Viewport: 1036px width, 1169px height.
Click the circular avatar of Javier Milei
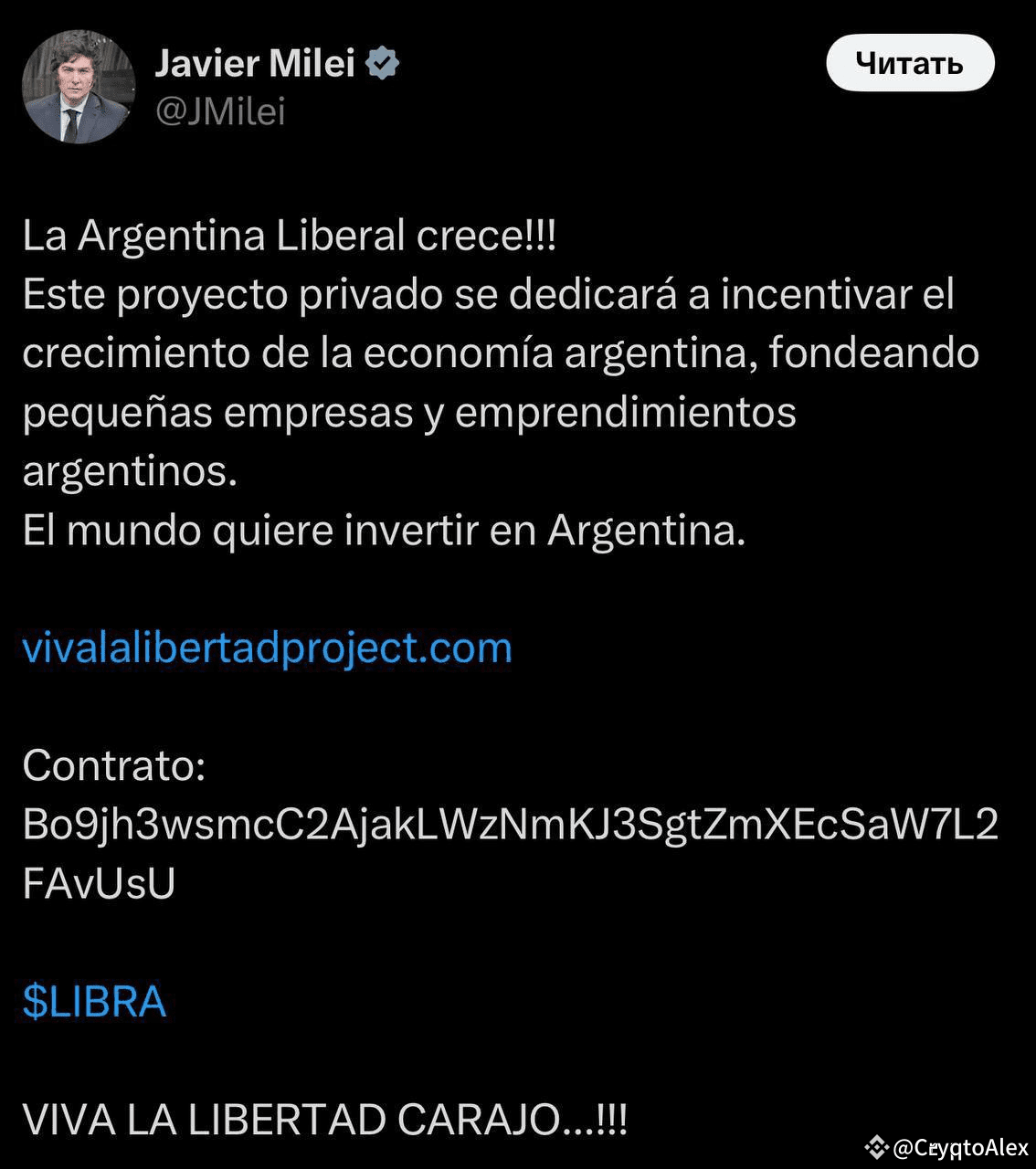tap(80, 86)
